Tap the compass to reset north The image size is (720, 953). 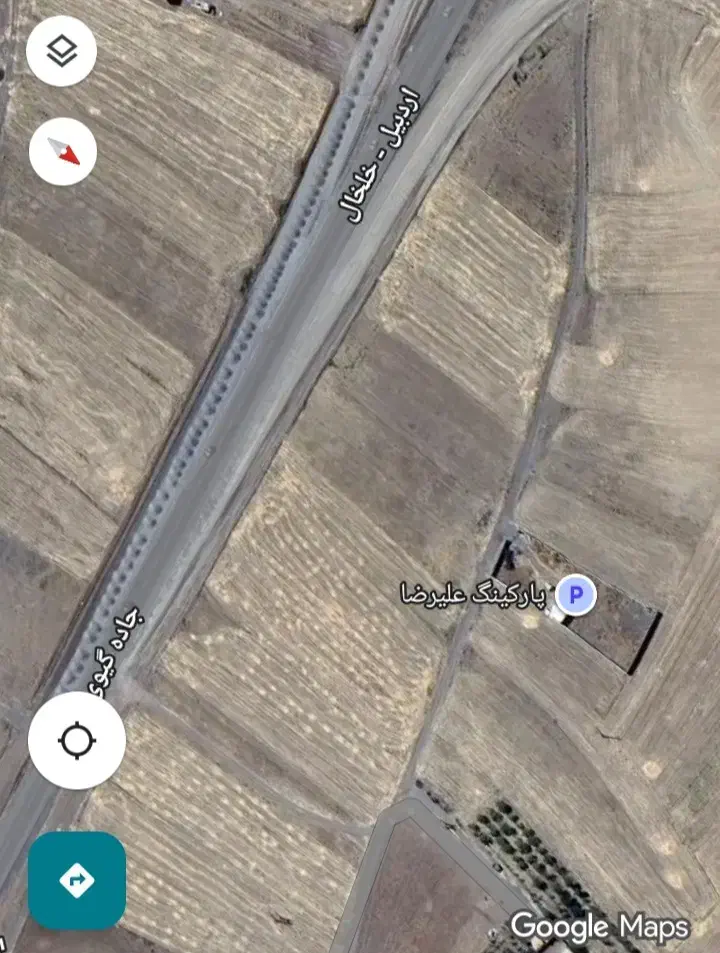pos(62,153)
